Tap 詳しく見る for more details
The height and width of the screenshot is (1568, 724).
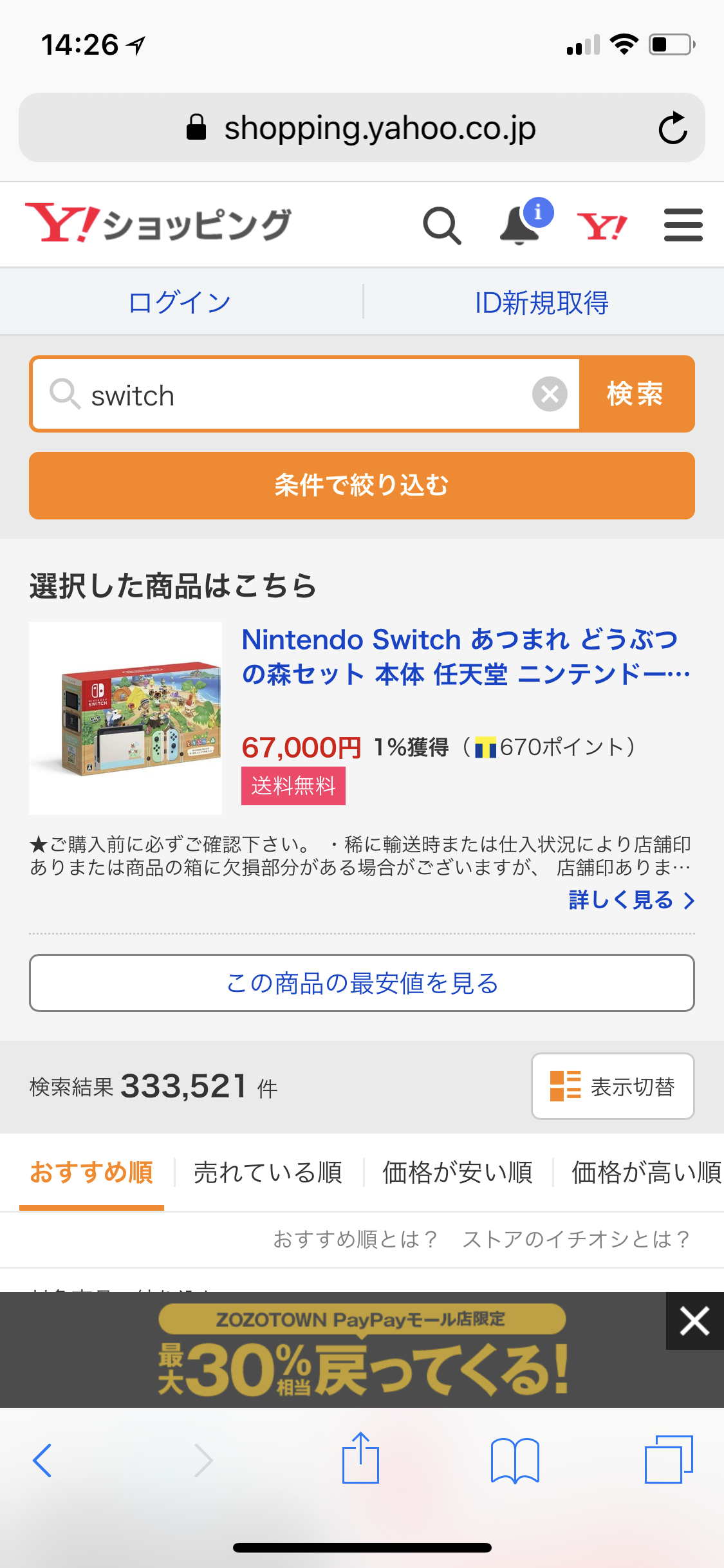631,900
